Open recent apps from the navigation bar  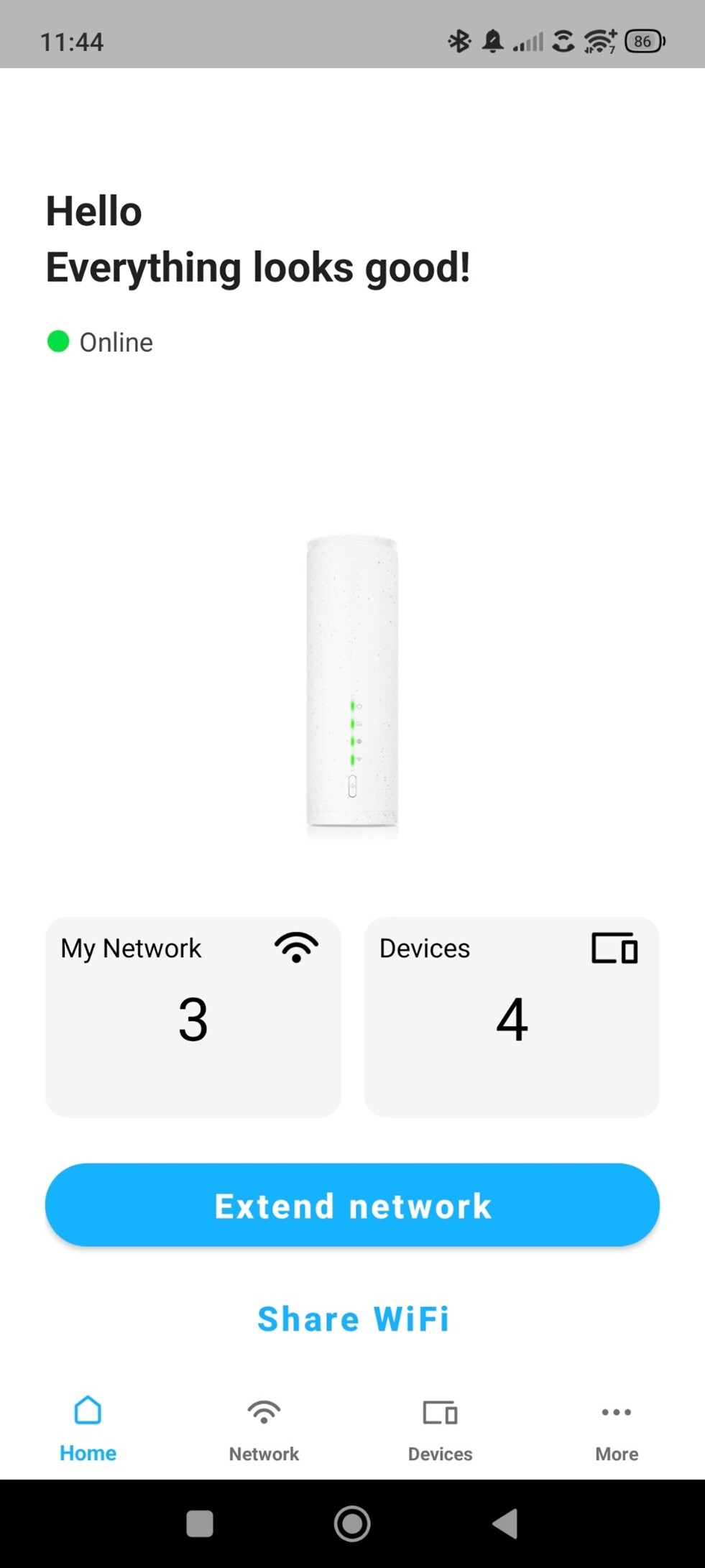click(200, 1523)
